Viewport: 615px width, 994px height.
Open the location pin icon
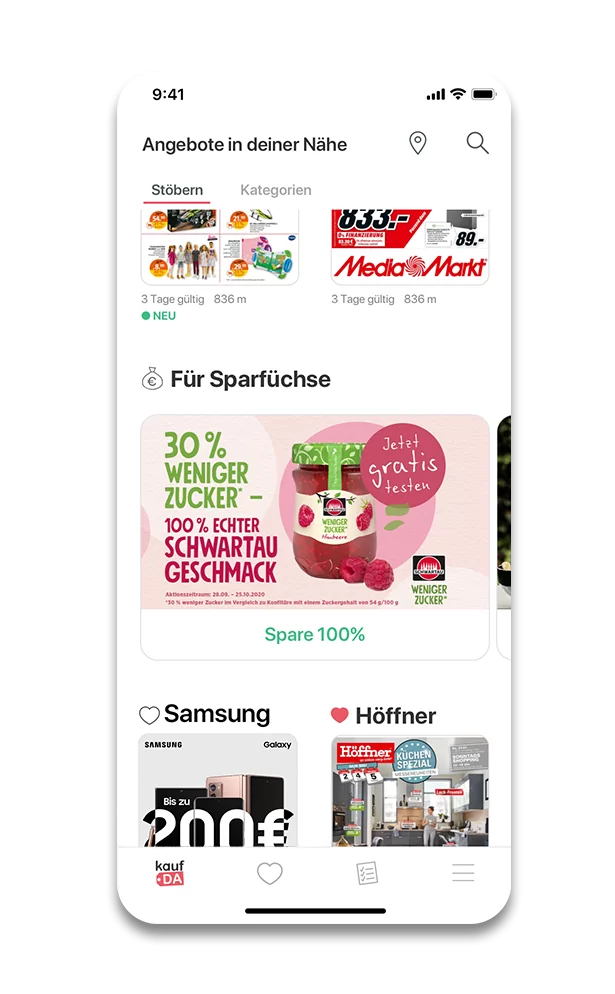pyautogui.click(x=418, y=143)
